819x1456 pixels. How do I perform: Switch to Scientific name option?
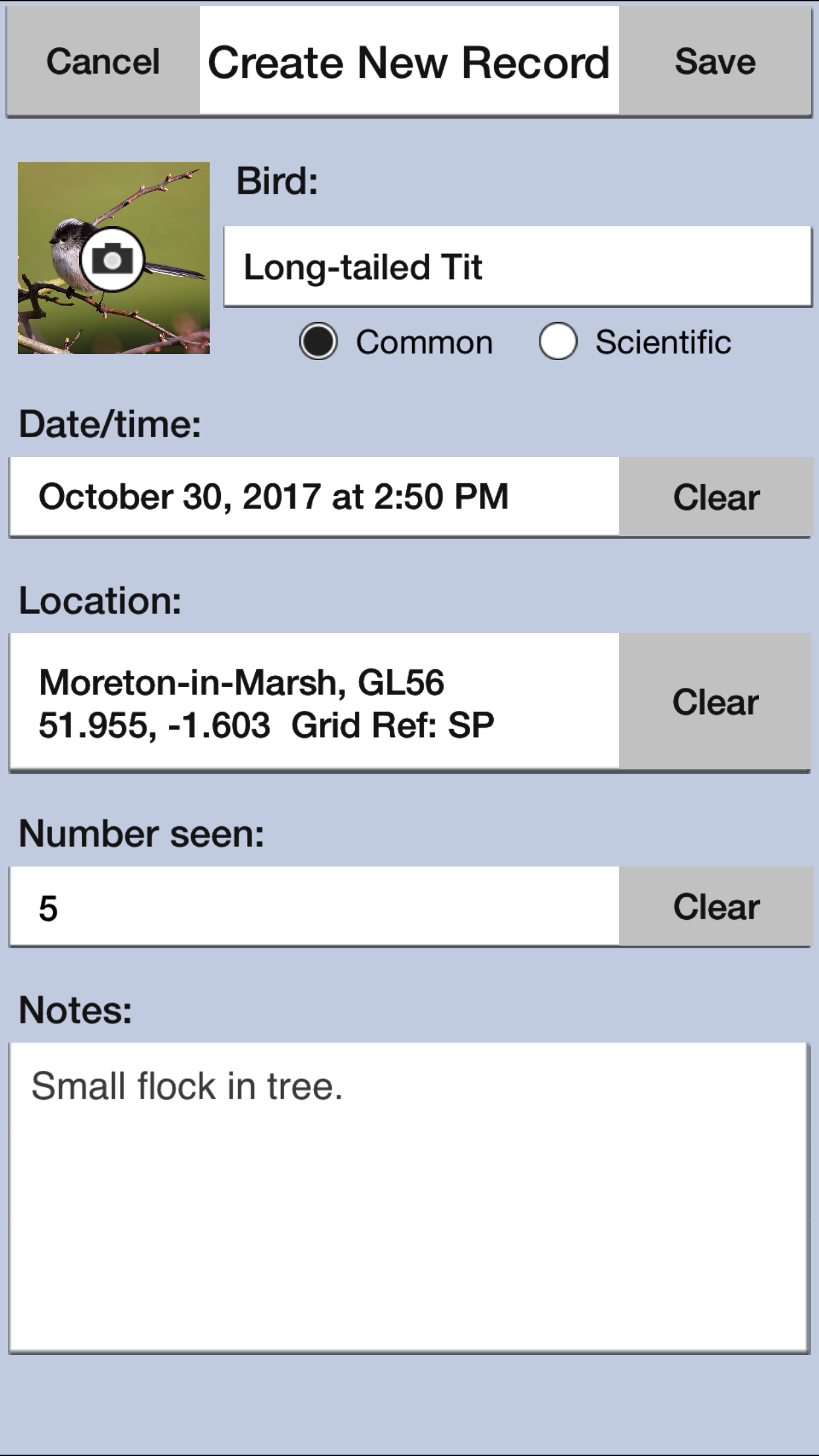click(x=558, y=342)
